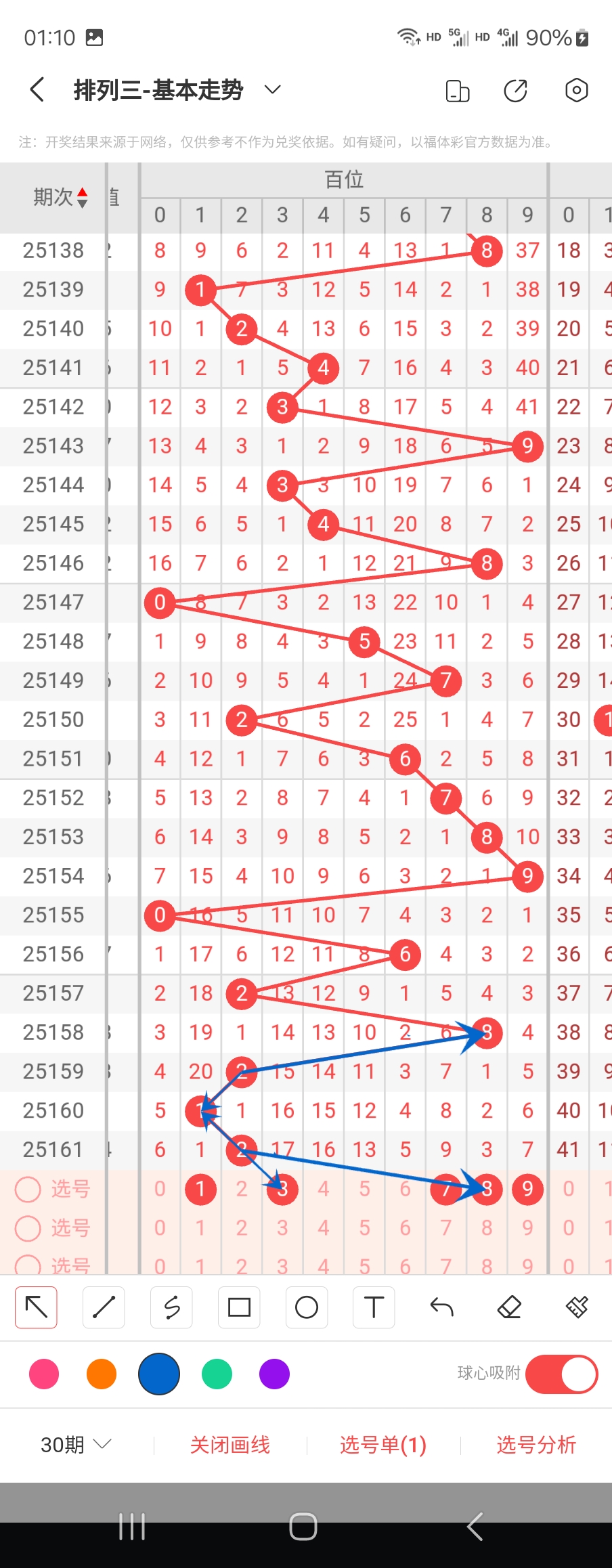The width and height of the screenshot is (612, 1568).
Task: Select the rectangle shape tool
Action: [x=239, y=1307]
